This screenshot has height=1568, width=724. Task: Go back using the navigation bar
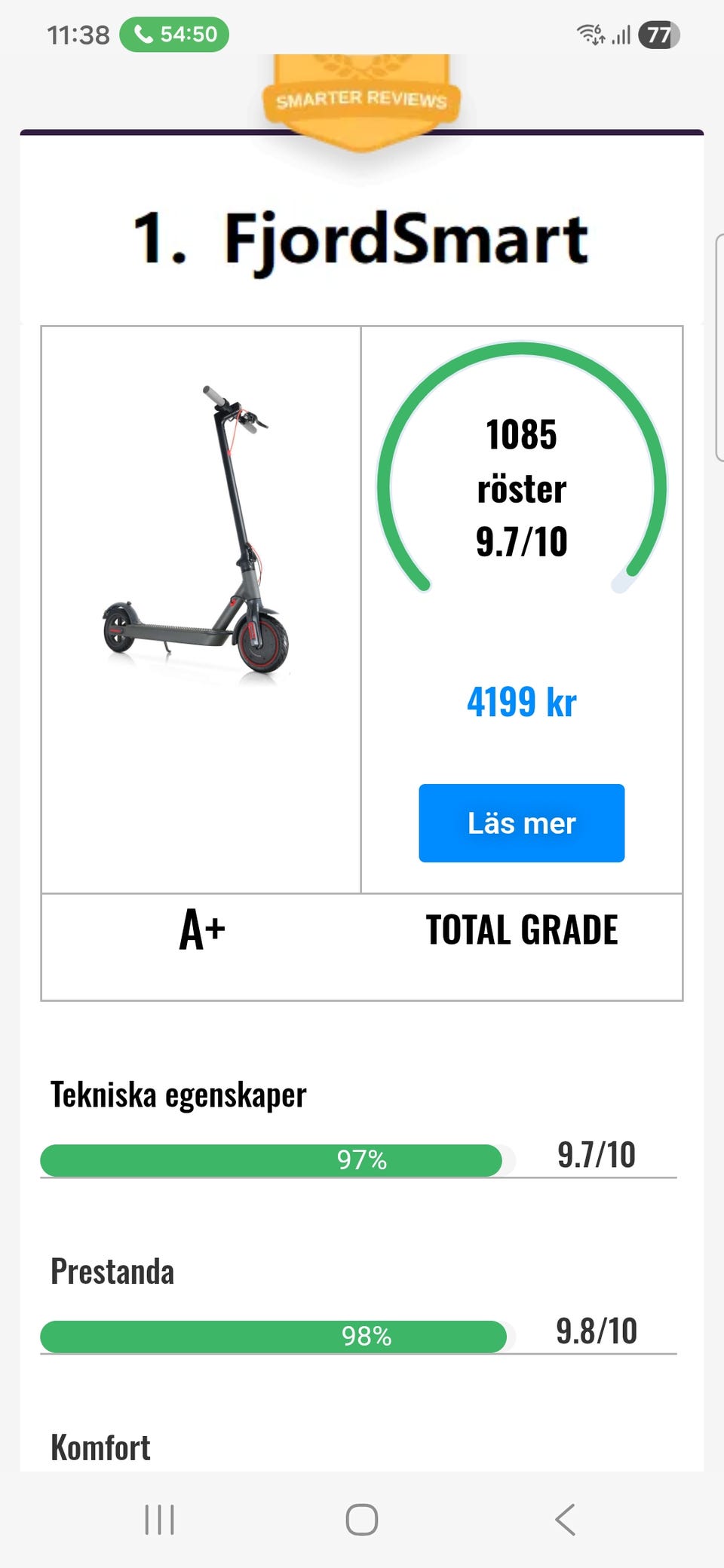[x=565, y=1519]
